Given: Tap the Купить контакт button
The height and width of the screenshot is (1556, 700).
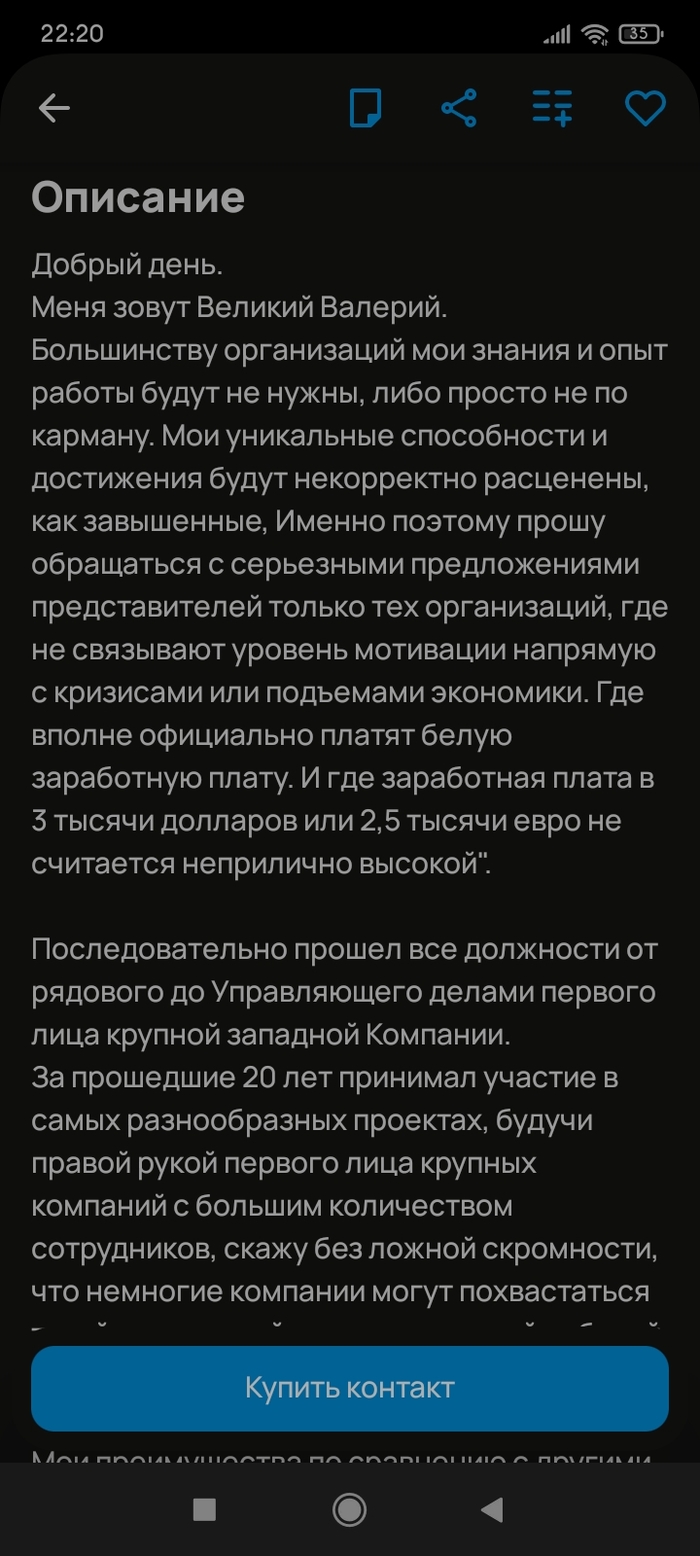Looking at the screenshot, I should (x=350, y=1388).
